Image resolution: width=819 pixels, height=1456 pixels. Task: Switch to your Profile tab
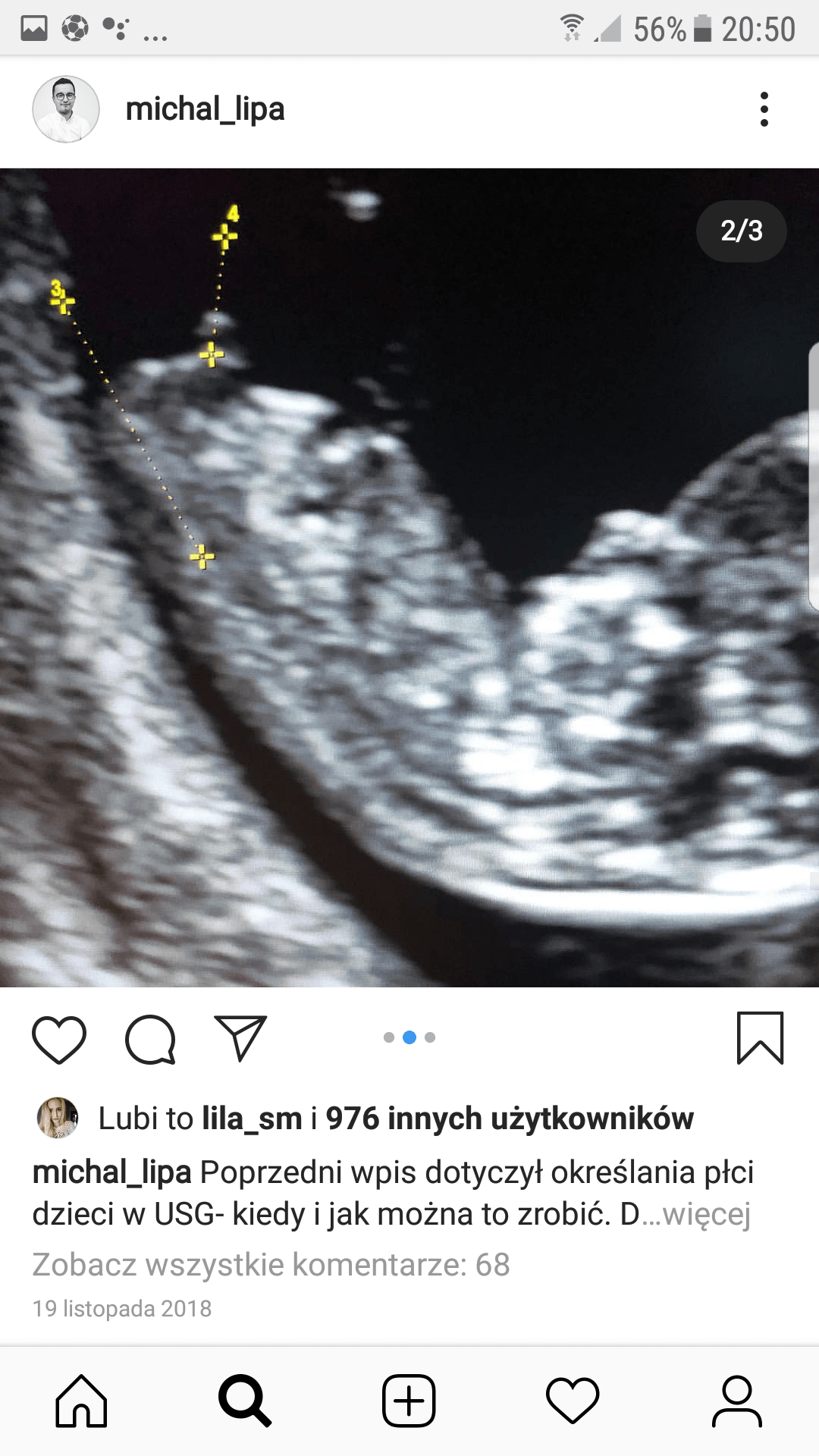coord(736,1401)
